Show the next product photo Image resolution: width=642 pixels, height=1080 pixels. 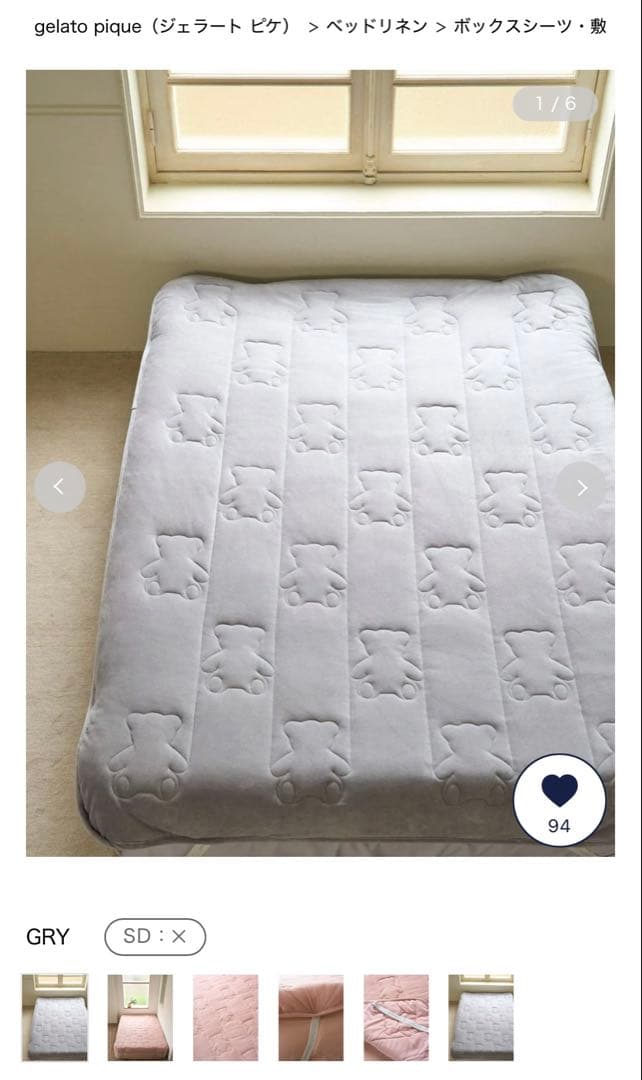pyautogui.click(x=581, y=487)
